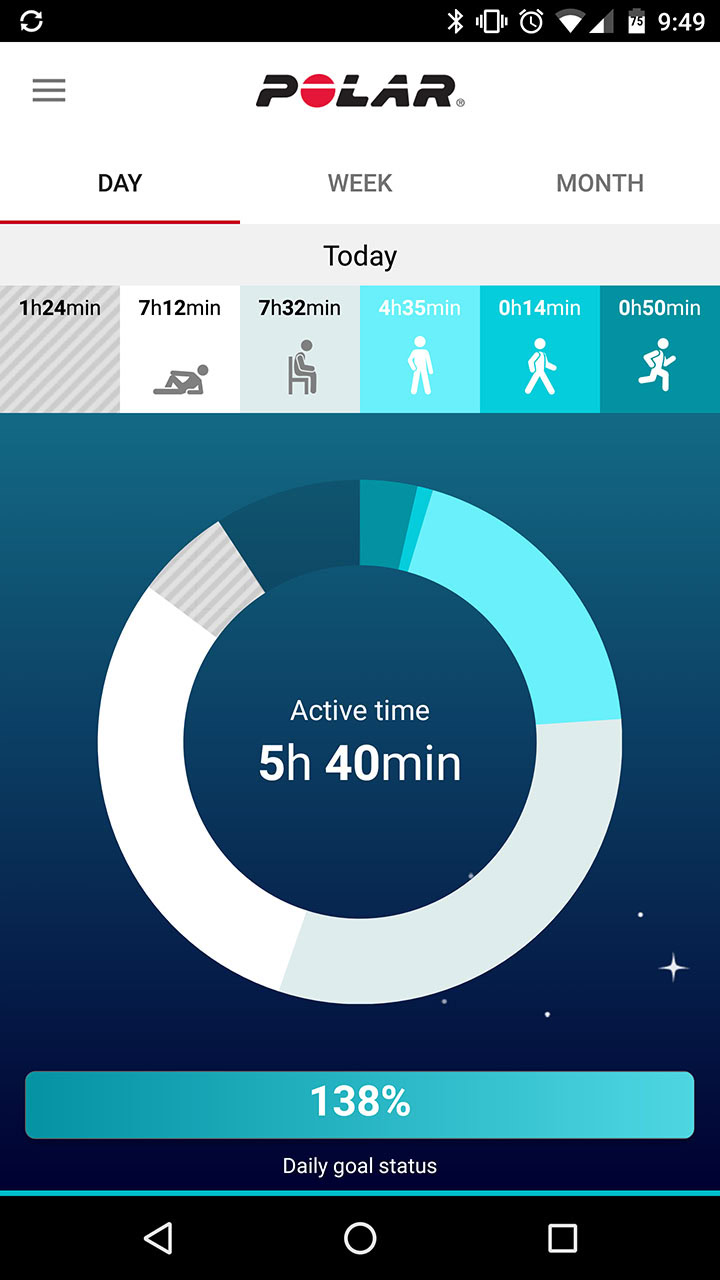Tap the walking 0h14min tile
The image size is (720, 1280).
tap(540, 349)
